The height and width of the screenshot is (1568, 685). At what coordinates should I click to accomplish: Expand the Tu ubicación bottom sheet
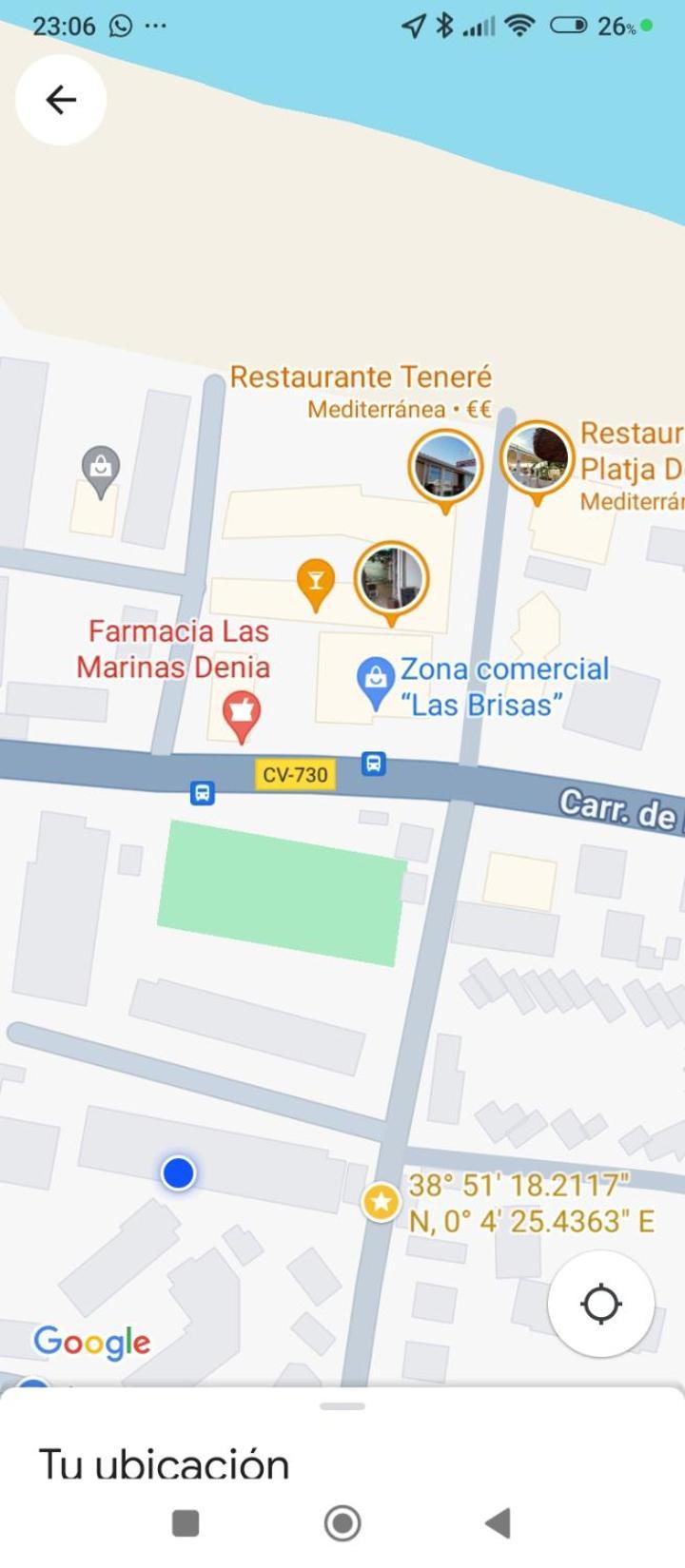click(x=342, y=1407)
